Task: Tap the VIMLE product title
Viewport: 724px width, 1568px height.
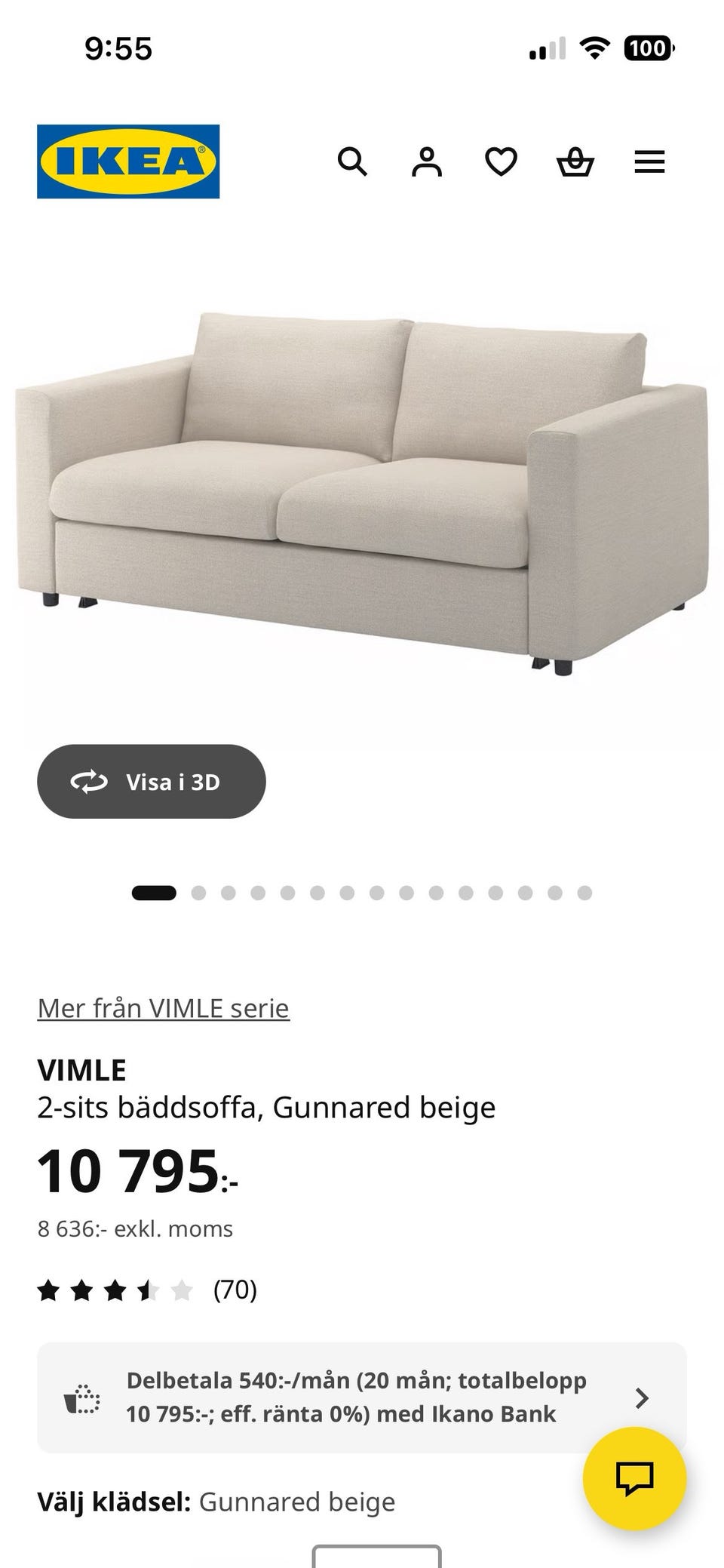Action: 83,1069
